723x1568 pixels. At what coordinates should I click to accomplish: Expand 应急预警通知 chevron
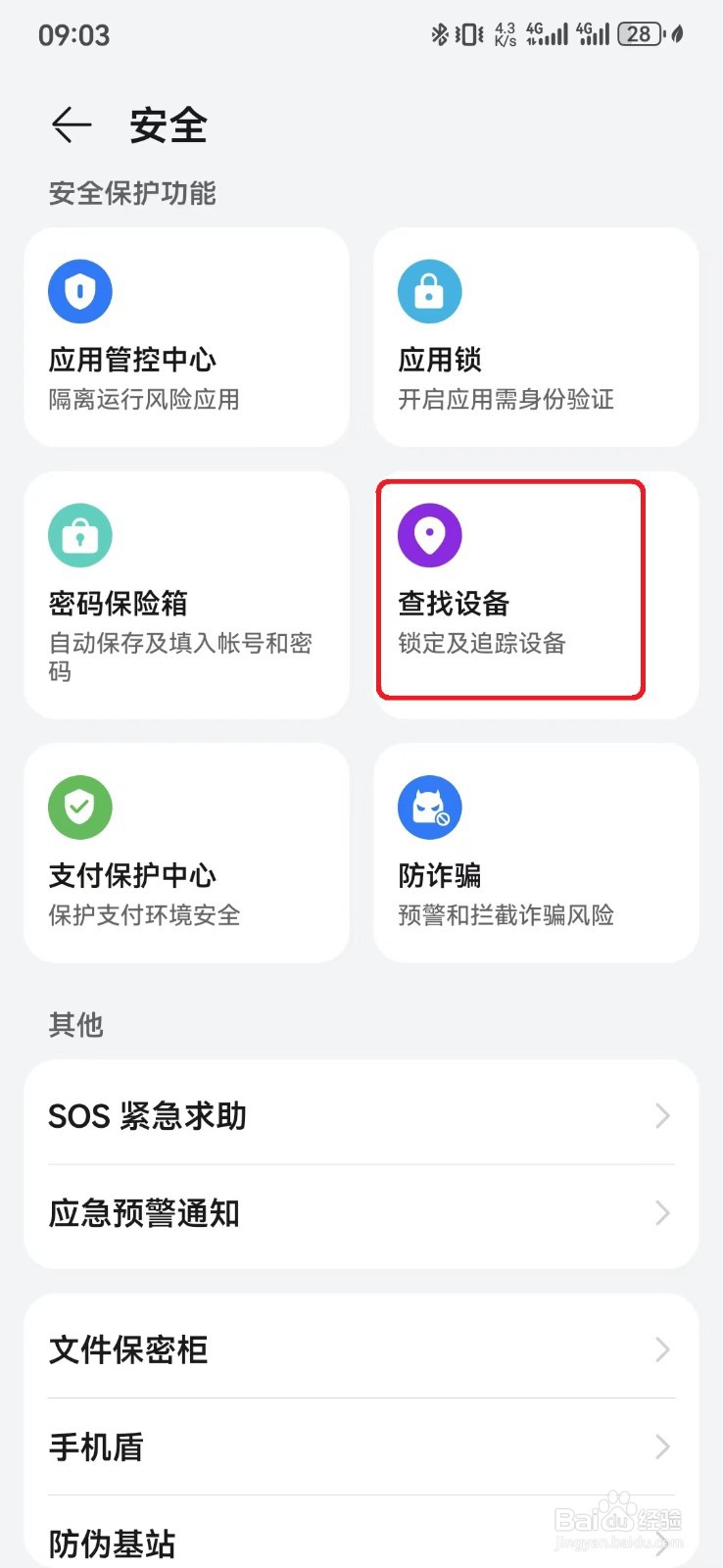tap(662, 1214)
